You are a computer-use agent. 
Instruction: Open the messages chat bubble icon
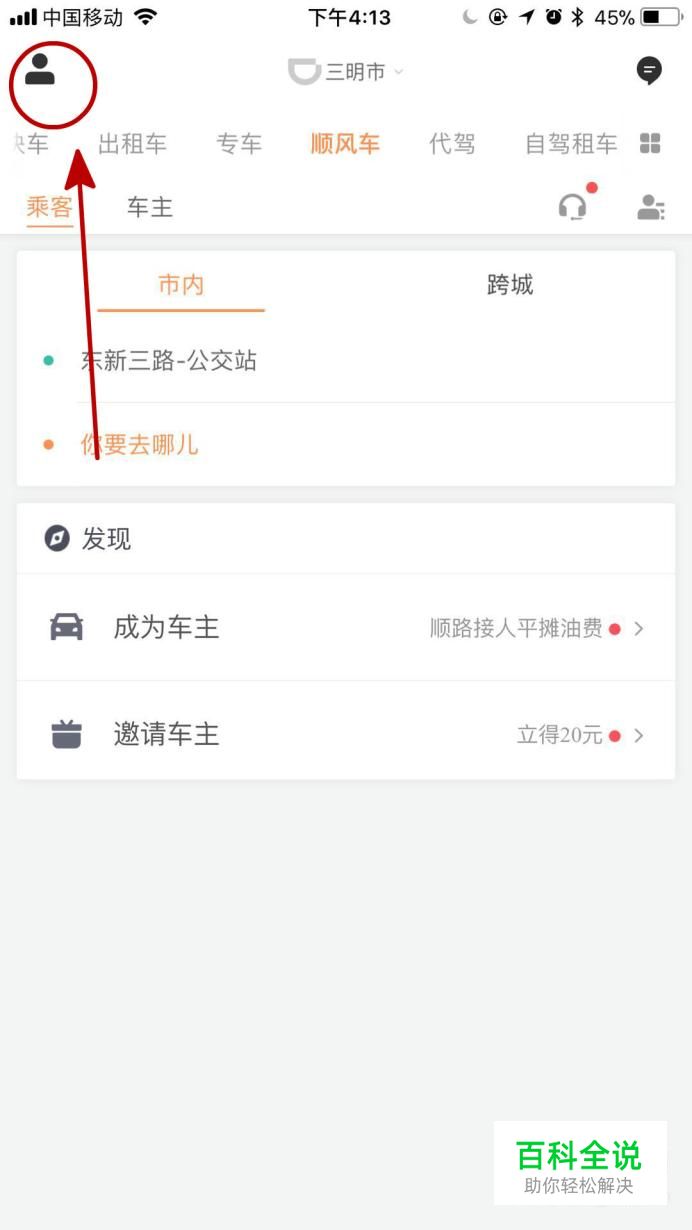[x=649, y=71]
